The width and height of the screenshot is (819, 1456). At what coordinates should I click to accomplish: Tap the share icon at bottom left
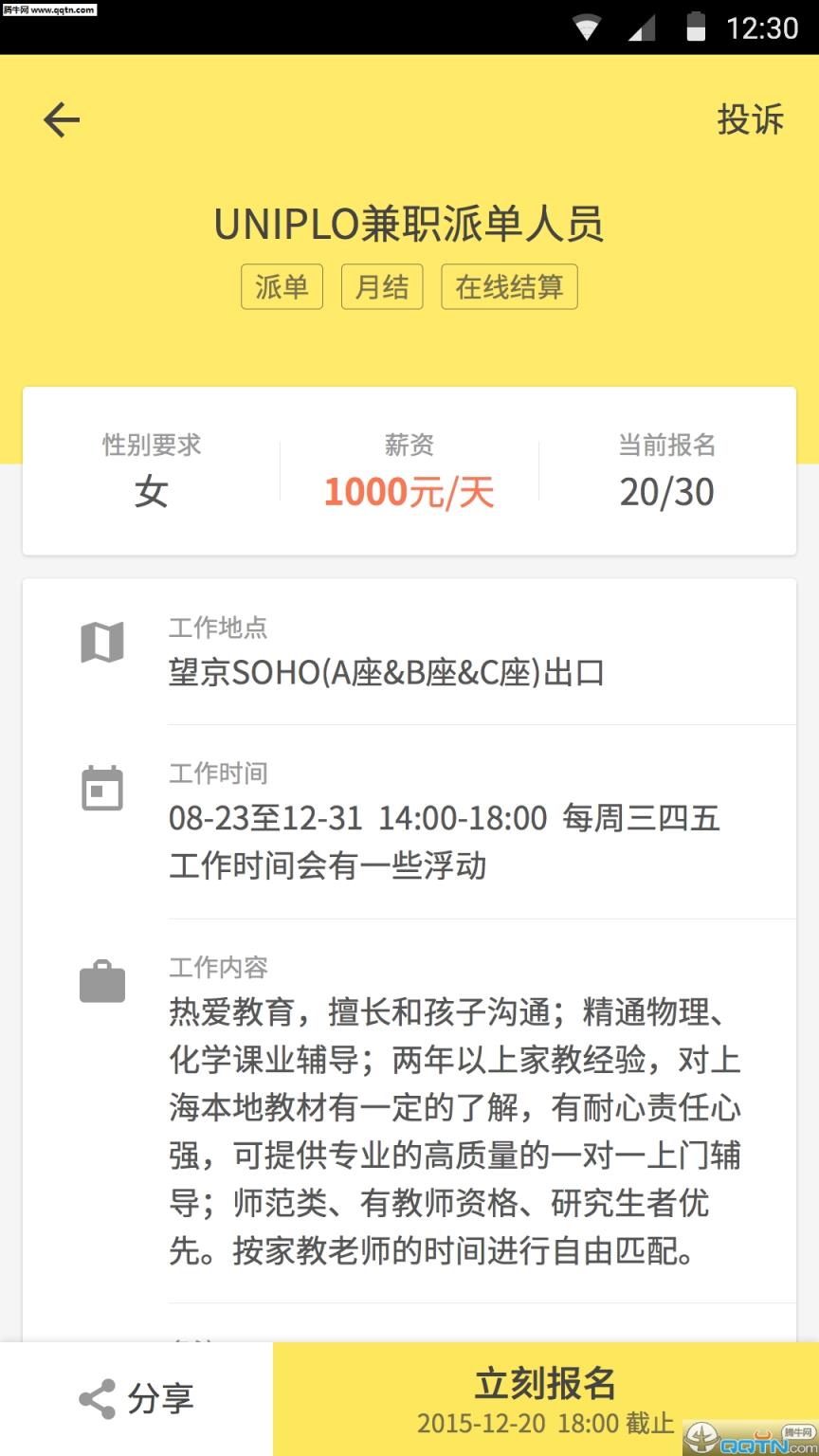tap(95, 1396)
